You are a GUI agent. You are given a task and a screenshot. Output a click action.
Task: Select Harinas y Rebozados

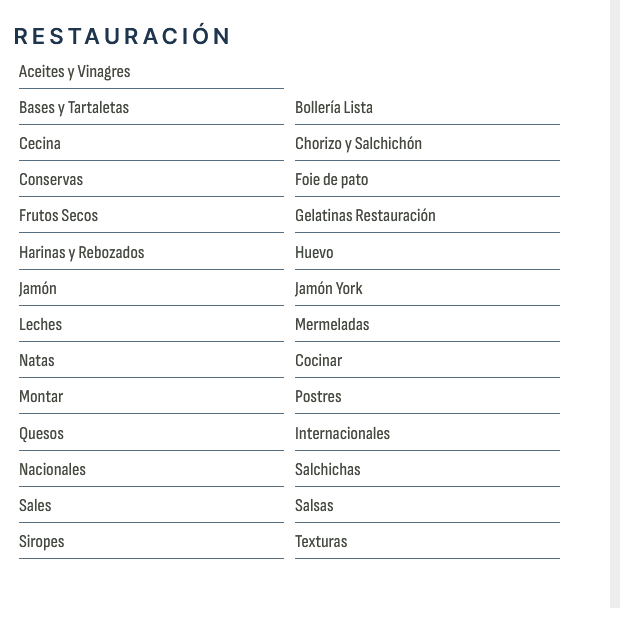click(81, 253)
